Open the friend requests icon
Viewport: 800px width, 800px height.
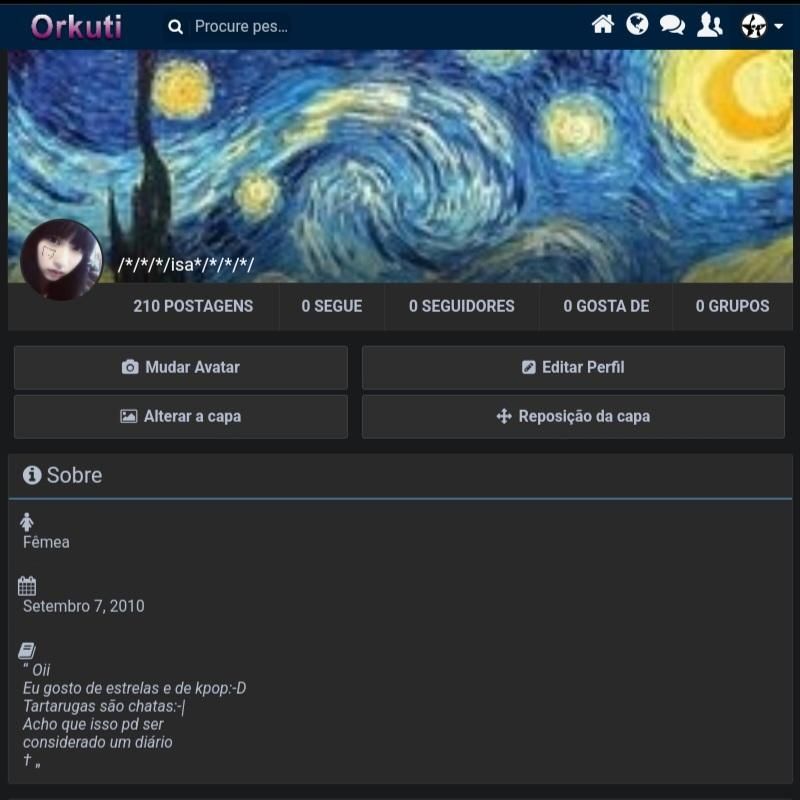tap(709, 25)
